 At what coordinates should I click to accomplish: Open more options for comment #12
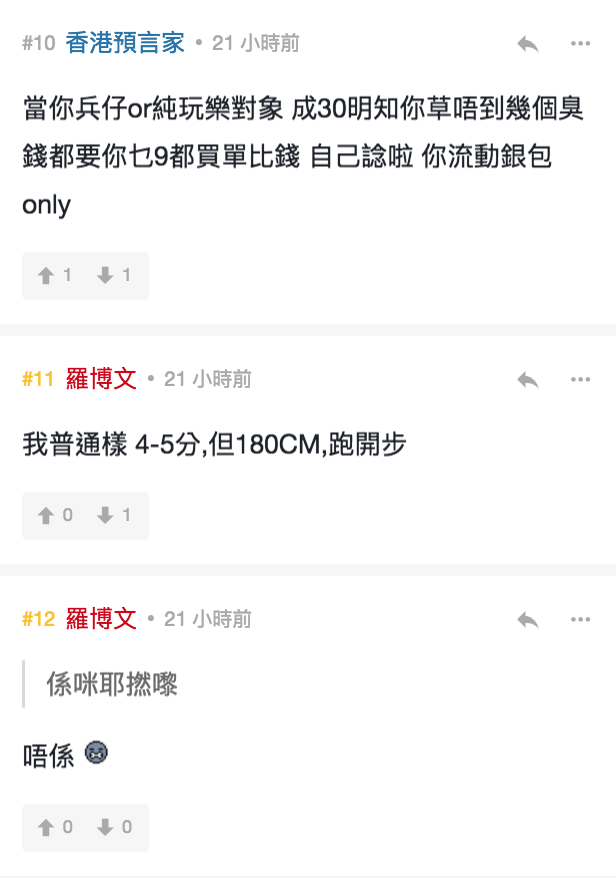tap(580, 620)
